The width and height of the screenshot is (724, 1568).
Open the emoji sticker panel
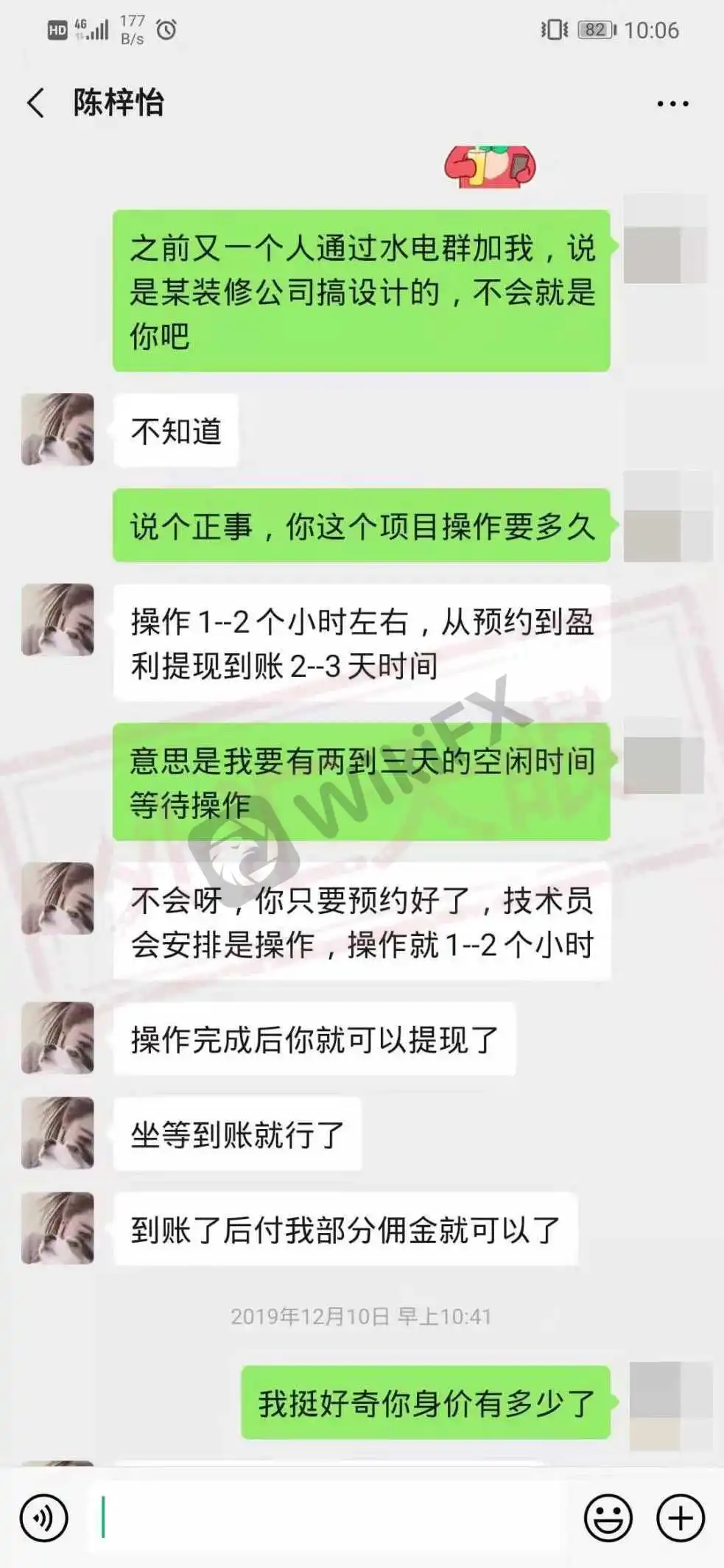click(x=608, y=1518)
